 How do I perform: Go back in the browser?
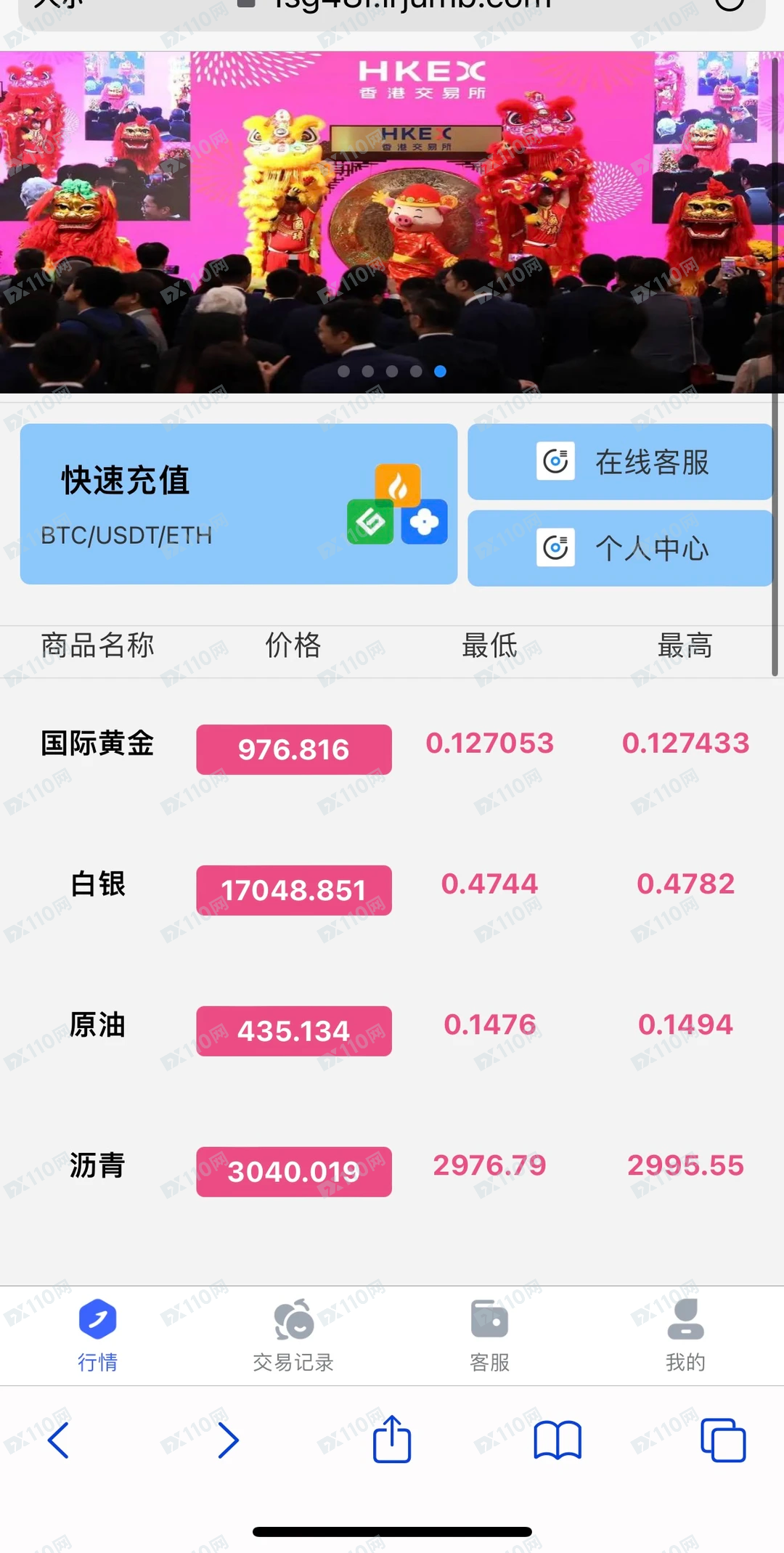click(x=58, y=1440)
